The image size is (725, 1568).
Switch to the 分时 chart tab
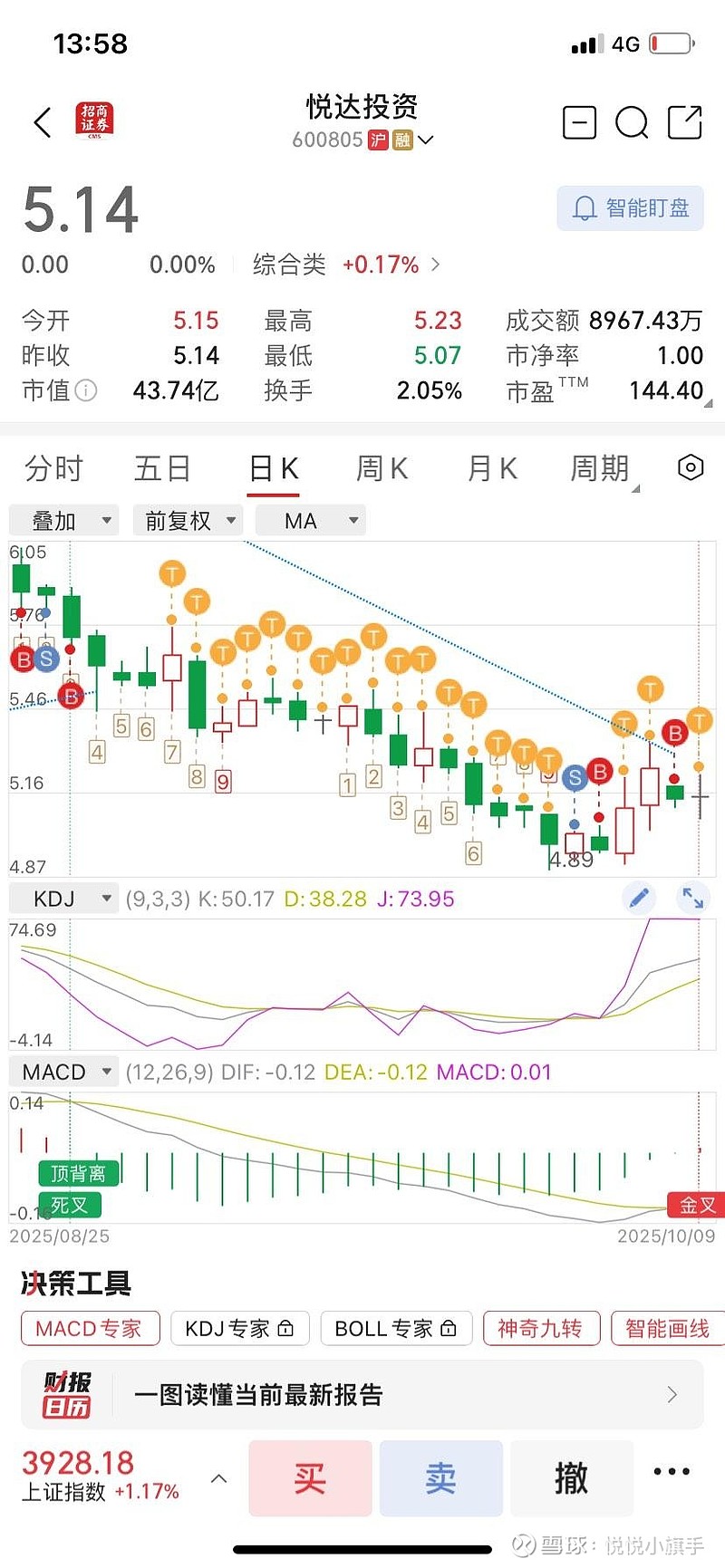click(53, 468)
